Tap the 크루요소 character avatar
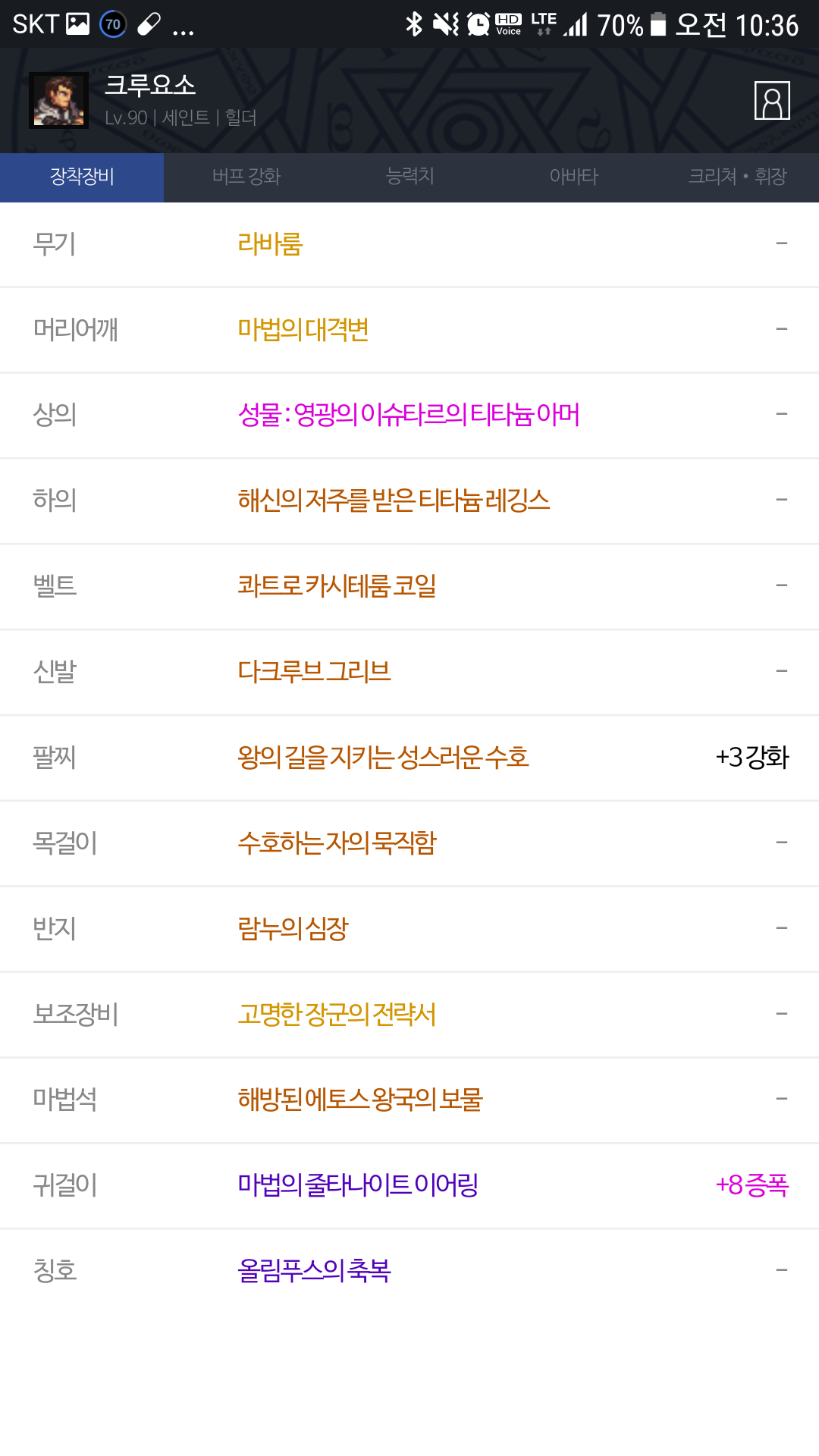 click(x=58, y=100)
